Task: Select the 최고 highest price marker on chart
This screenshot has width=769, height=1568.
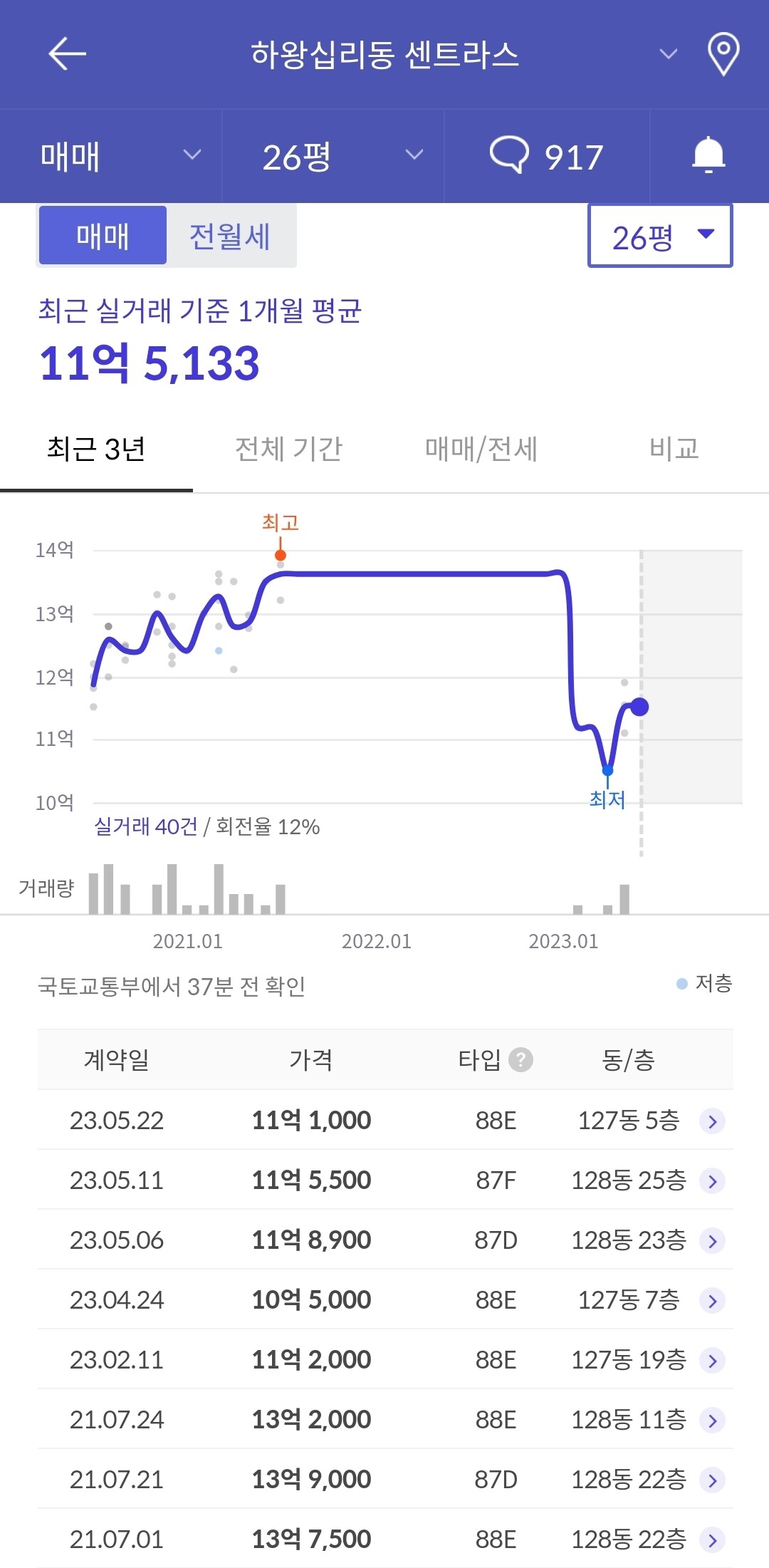Action: (280, 554)
